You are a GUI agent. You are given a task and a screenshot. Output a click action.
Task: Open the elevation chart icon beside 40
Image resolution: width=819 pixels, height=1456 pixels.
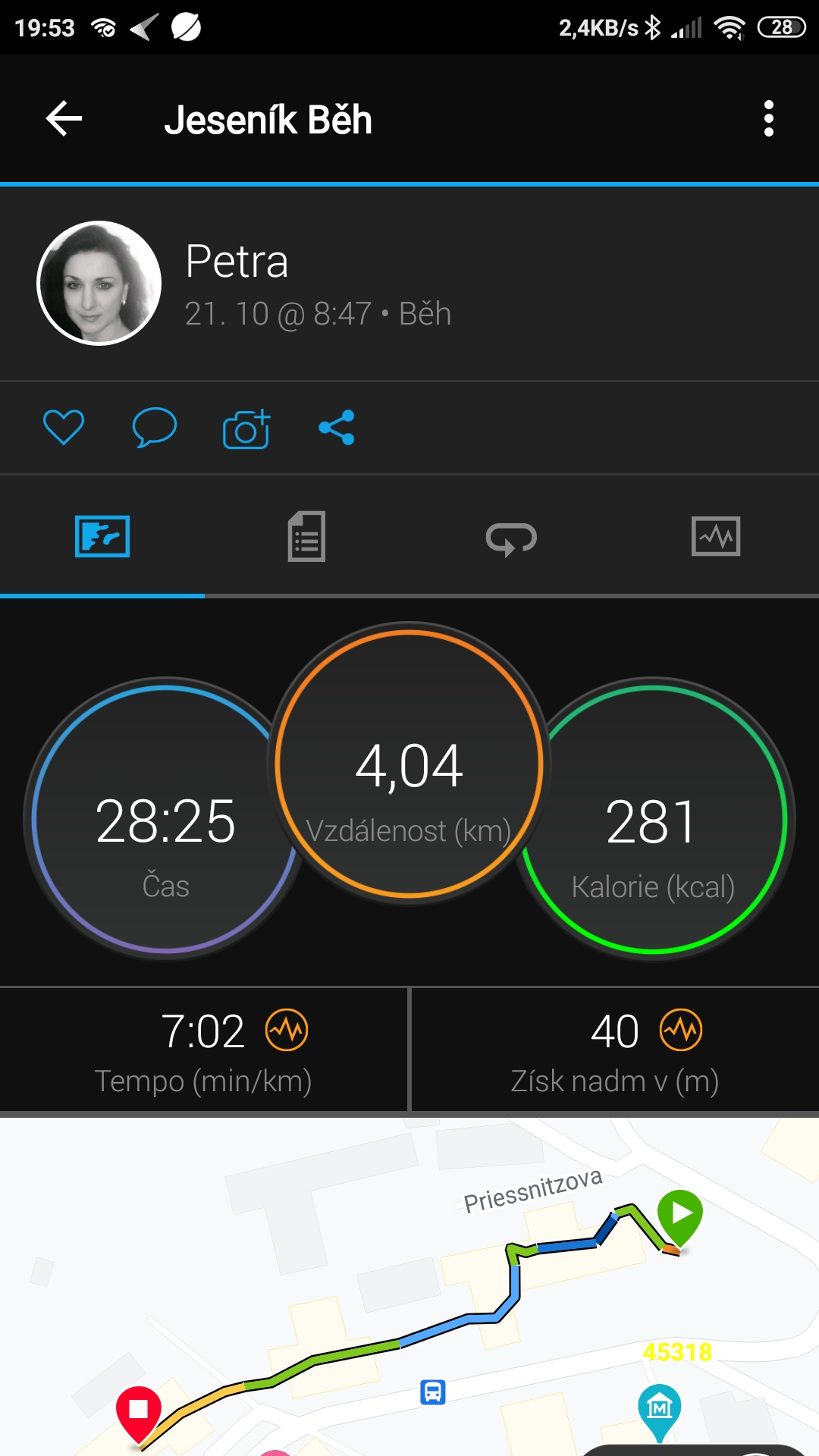click(681, 1030)
